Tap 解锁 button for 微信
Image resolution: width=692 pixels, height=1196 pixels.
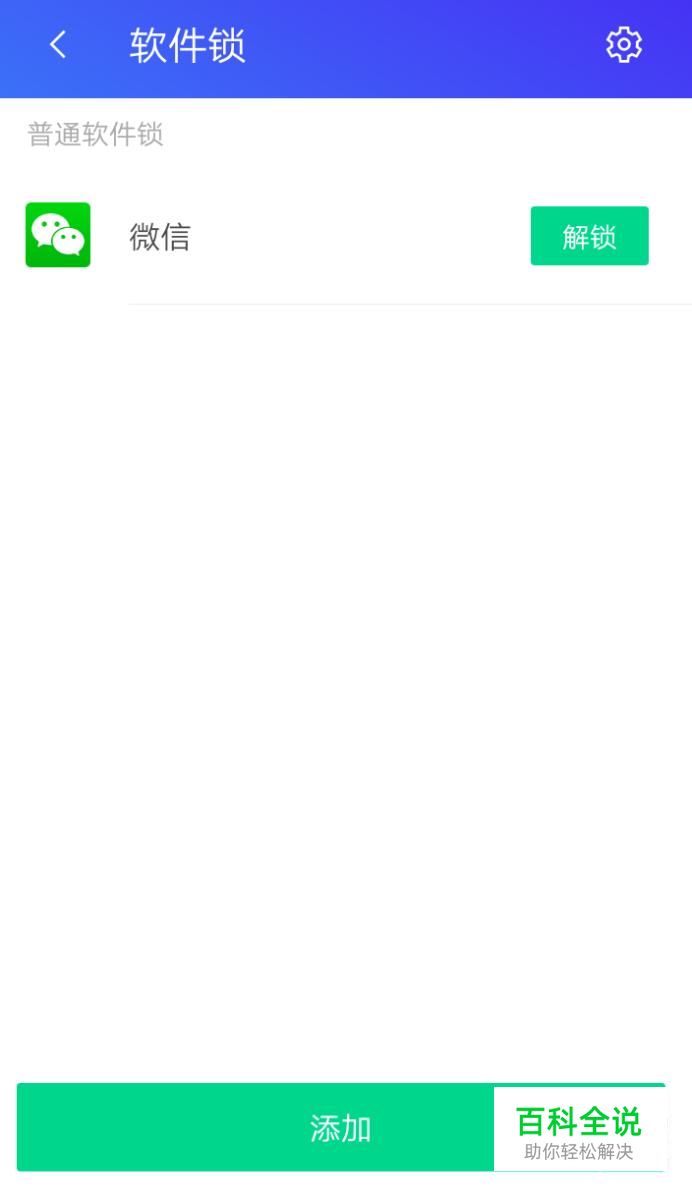[589, 236]
